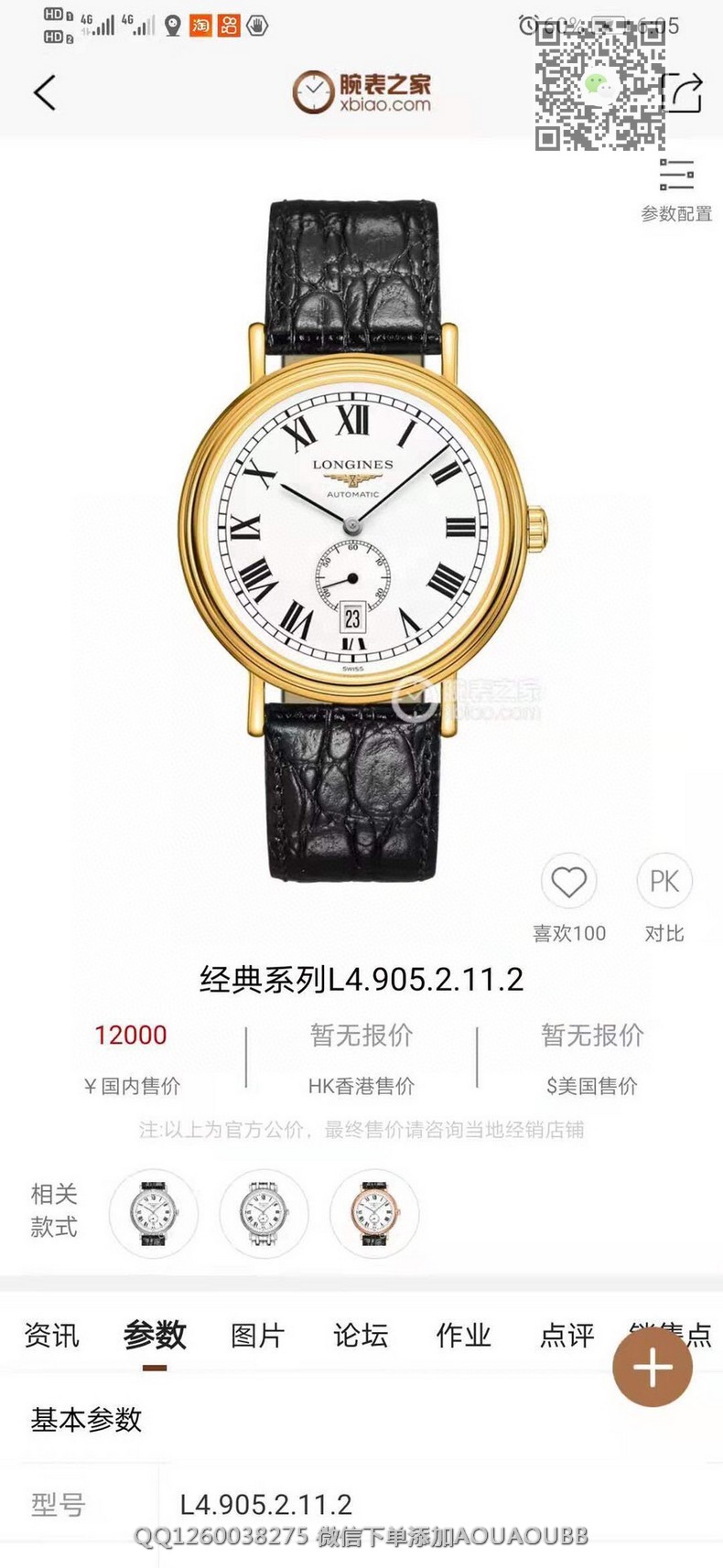Open the rose gold related style
This screenshot has width=723, height=1568.
coord(373,1213)
